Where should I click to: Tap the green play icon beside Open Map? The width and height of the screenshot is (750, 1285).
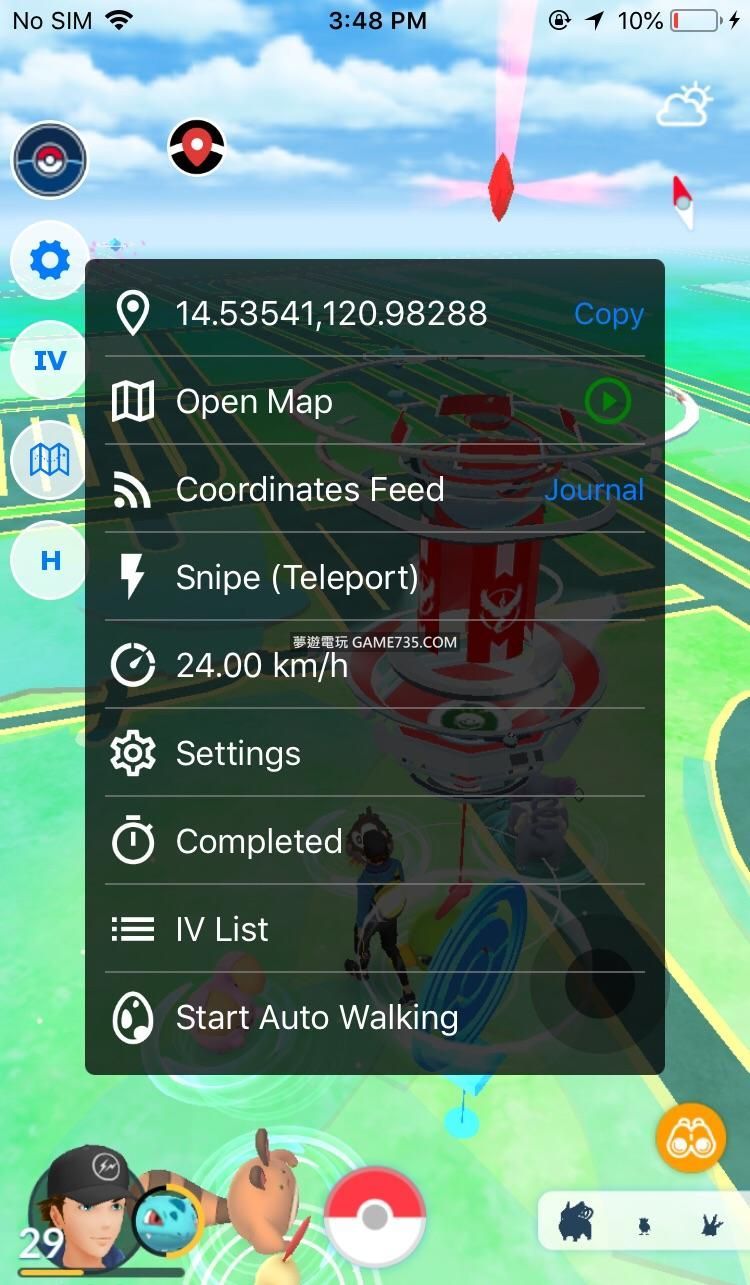tap(608, 402)
